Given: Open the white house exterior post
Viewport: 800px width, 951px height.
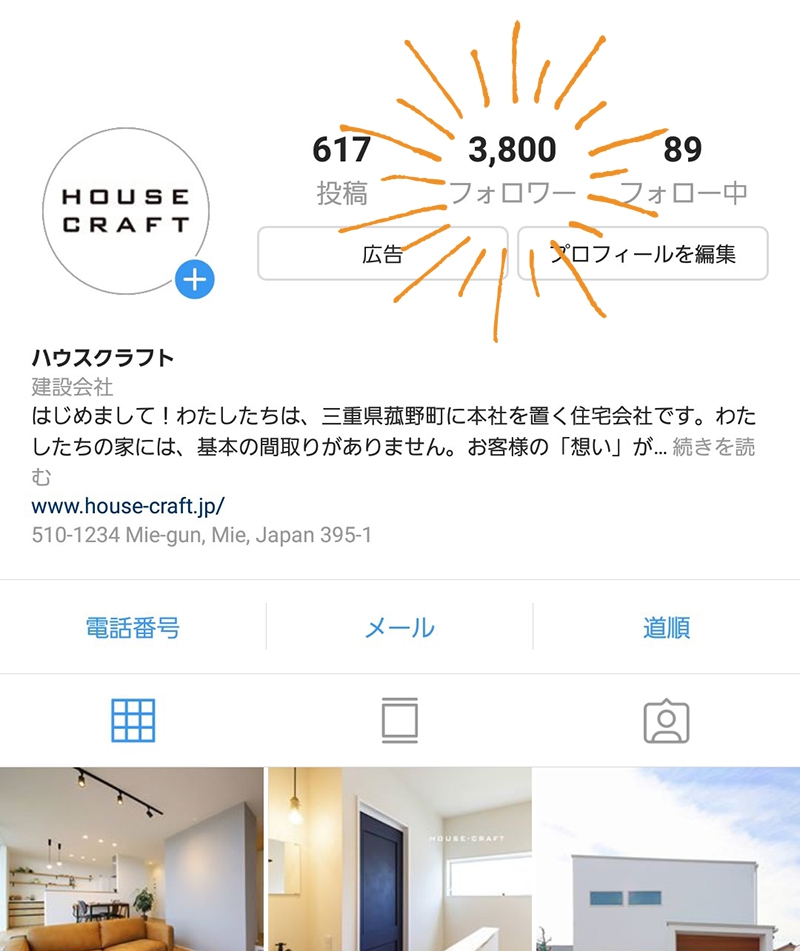Looking at the screenshot, I should pos(667,860).
